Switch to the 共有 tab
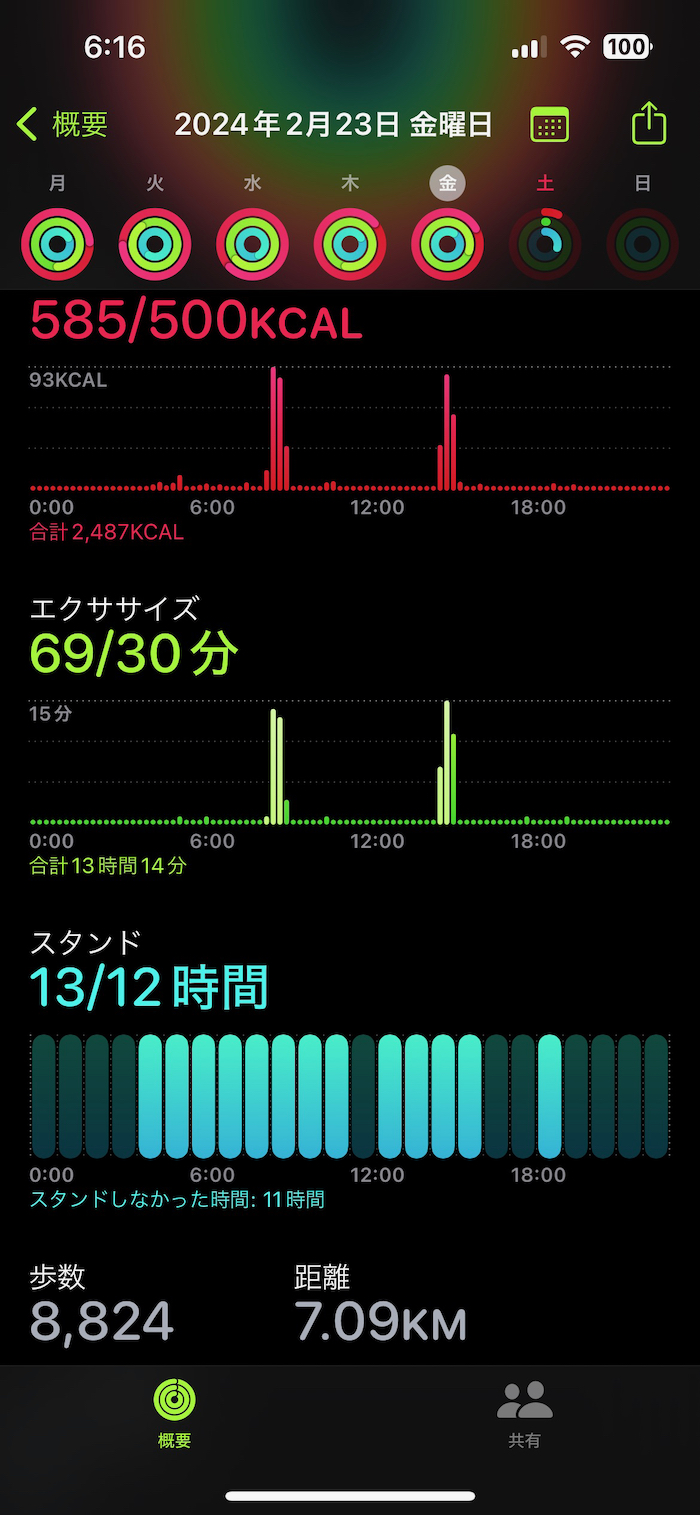The image size is (700, 1515). (x=525, y=1413)
